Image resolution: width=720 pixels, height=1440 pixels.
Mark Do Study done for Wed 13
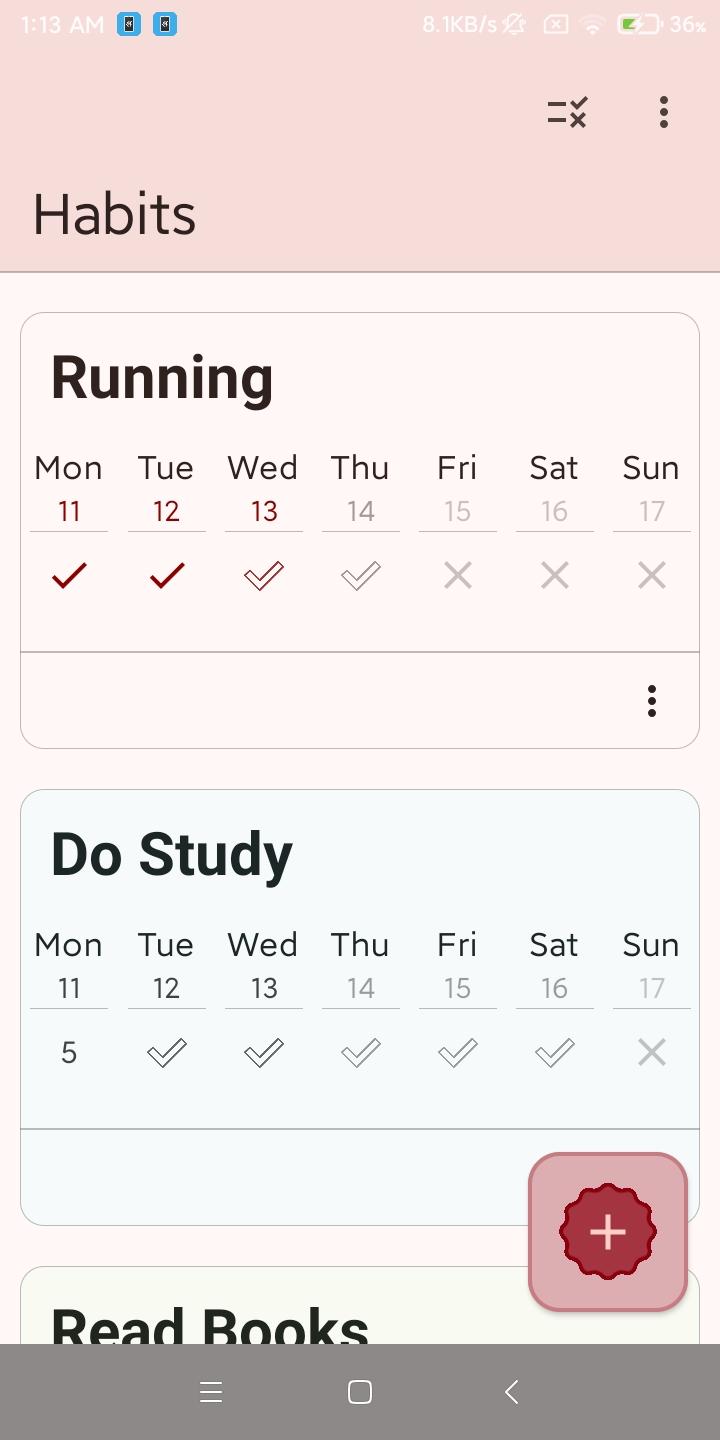(263, 1052)
